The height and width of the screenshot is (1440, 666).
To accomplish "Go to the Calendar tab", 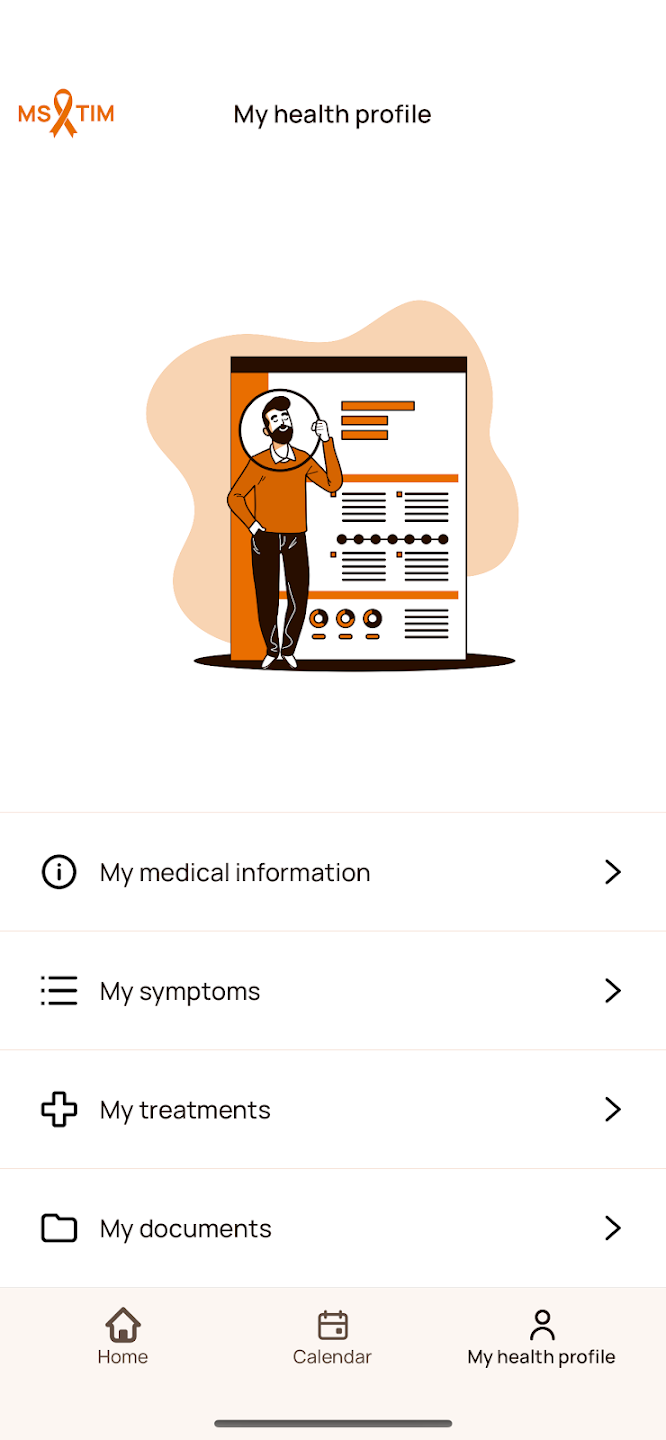I will coord(332,1337).
